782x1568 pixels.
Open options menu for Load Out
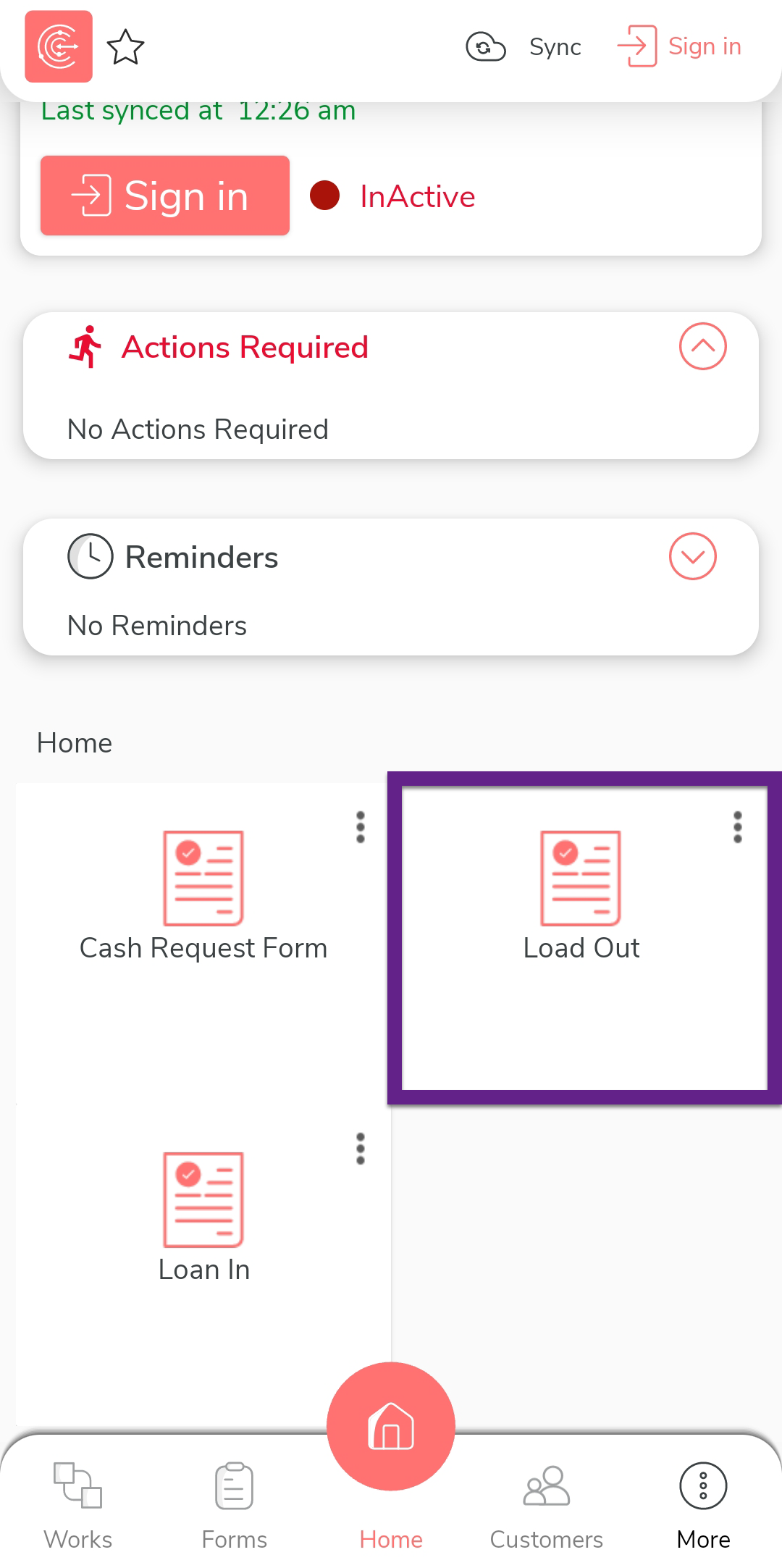[x=737, y=827]
